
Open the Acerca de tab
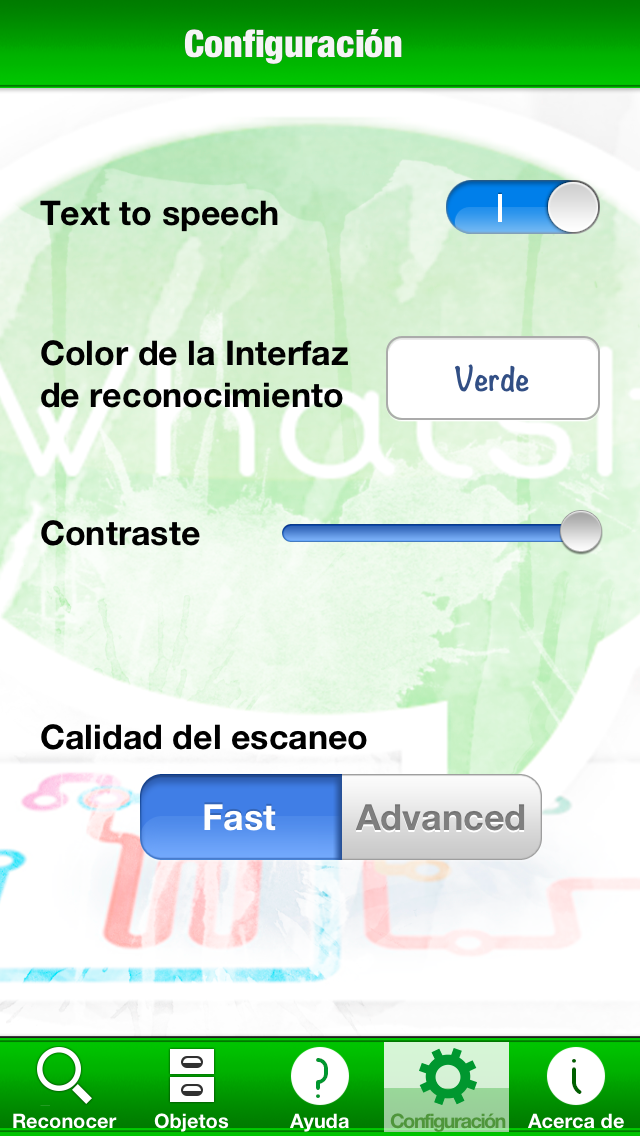[x=575, y=1087]
